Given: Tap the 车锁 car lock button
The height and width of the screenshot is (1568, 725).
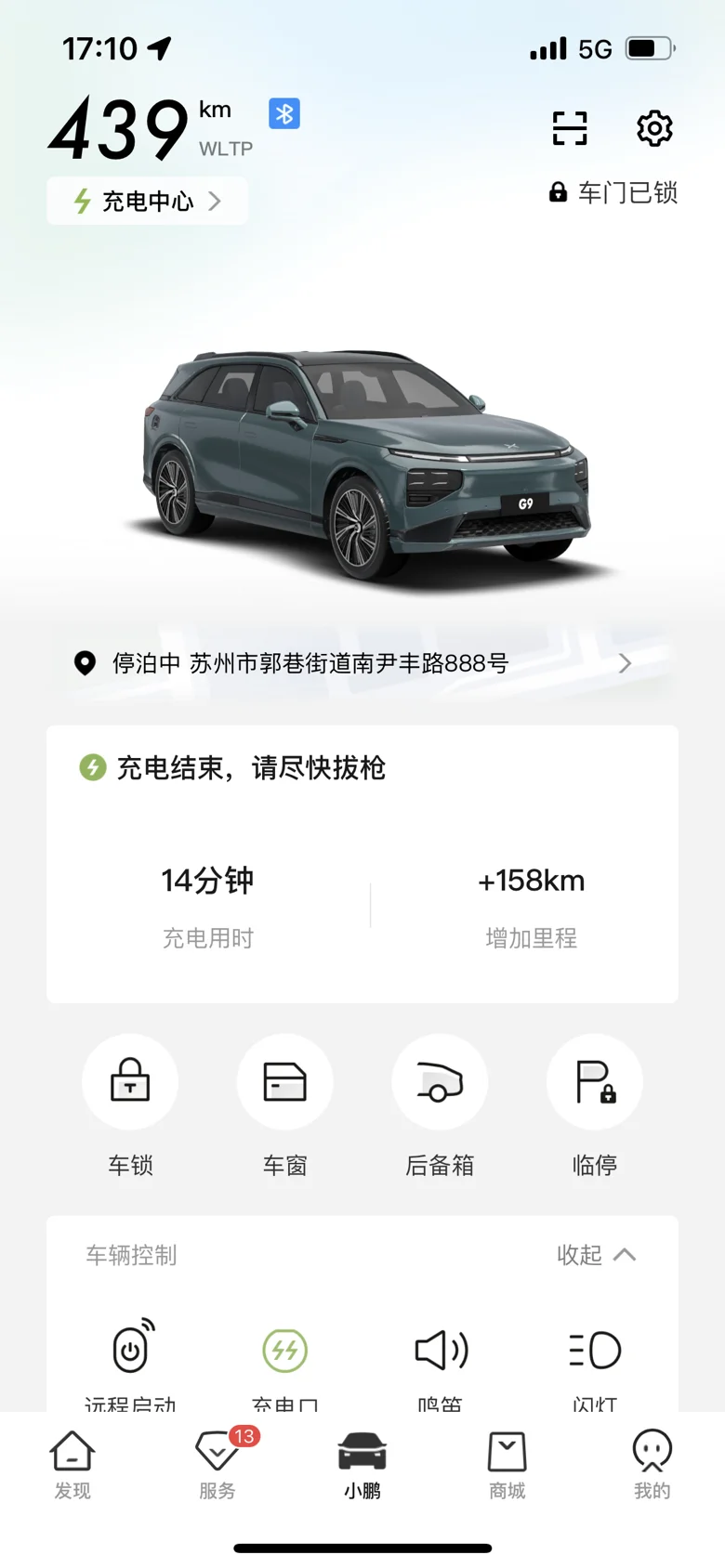Looking at the screenshot, I should [x=130, y=1107].
